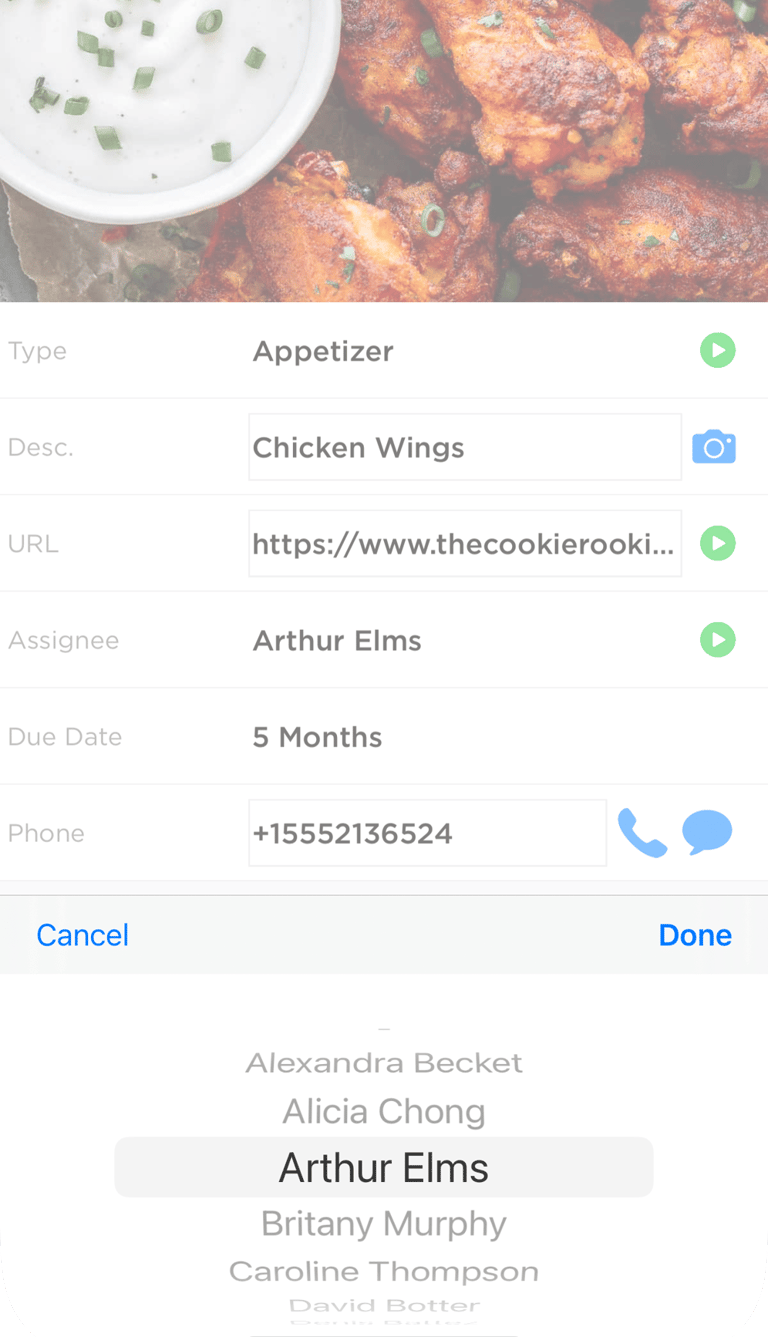This screenshot has width=768, height=1337.
Task: Edit the Chicken Wings description field
Action: tap(464, 447)
